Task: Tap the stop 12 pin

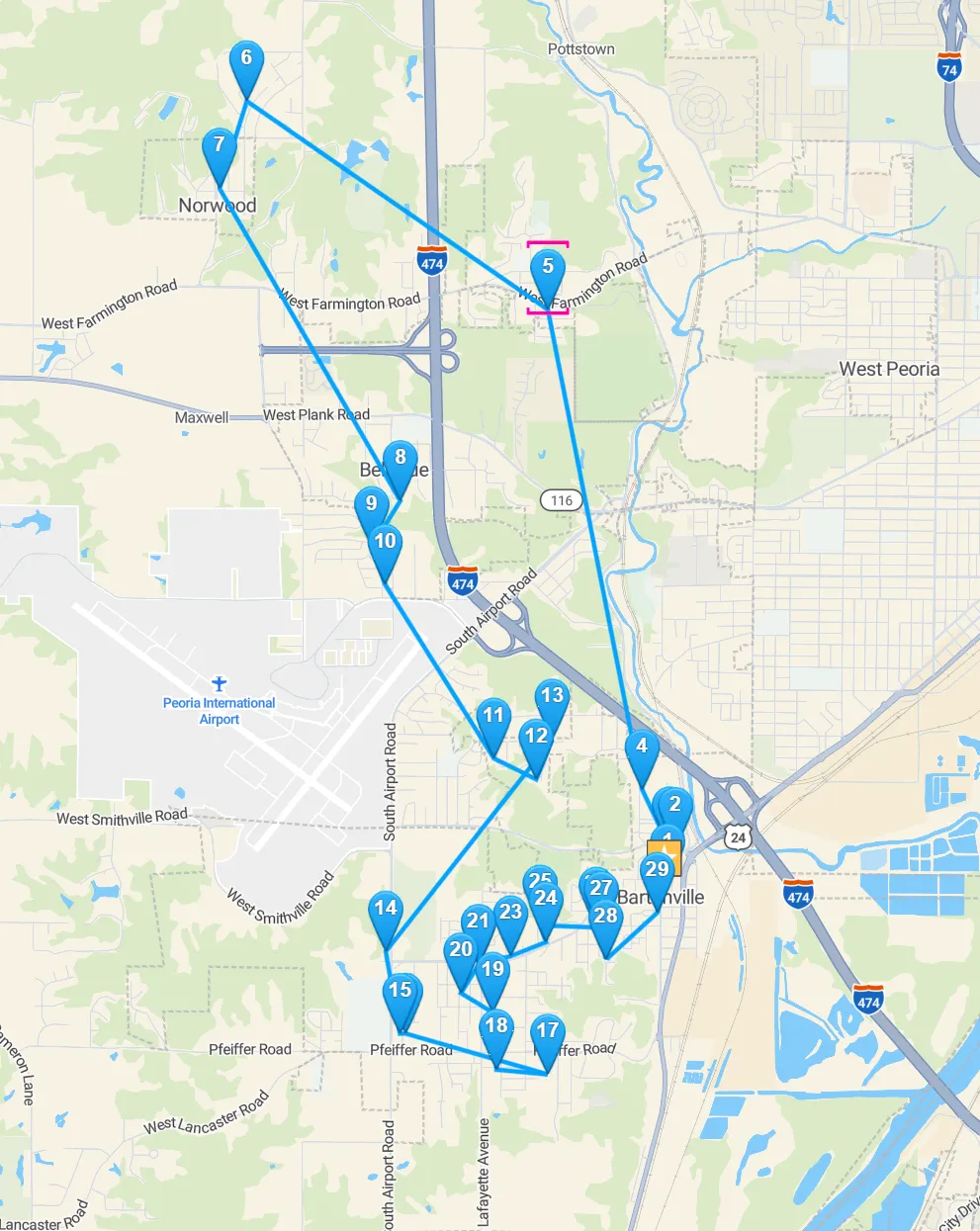Action: 536,740
